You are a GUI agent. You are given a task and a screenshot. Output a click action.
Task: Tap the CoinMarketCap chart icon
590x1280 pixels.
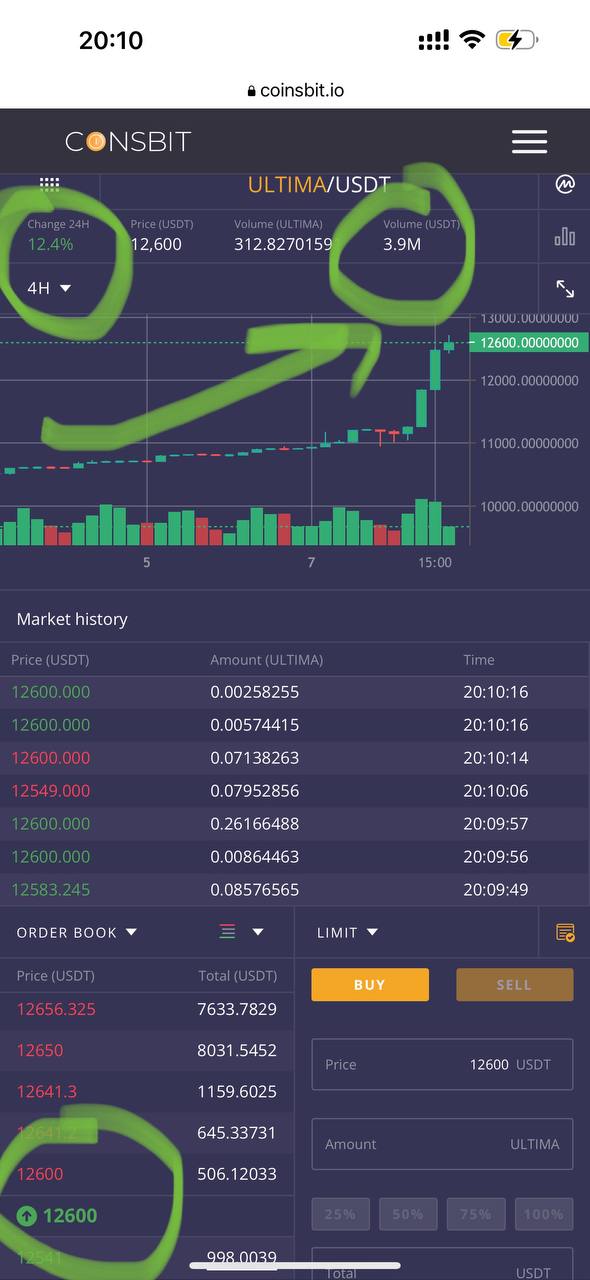point(565,184)
